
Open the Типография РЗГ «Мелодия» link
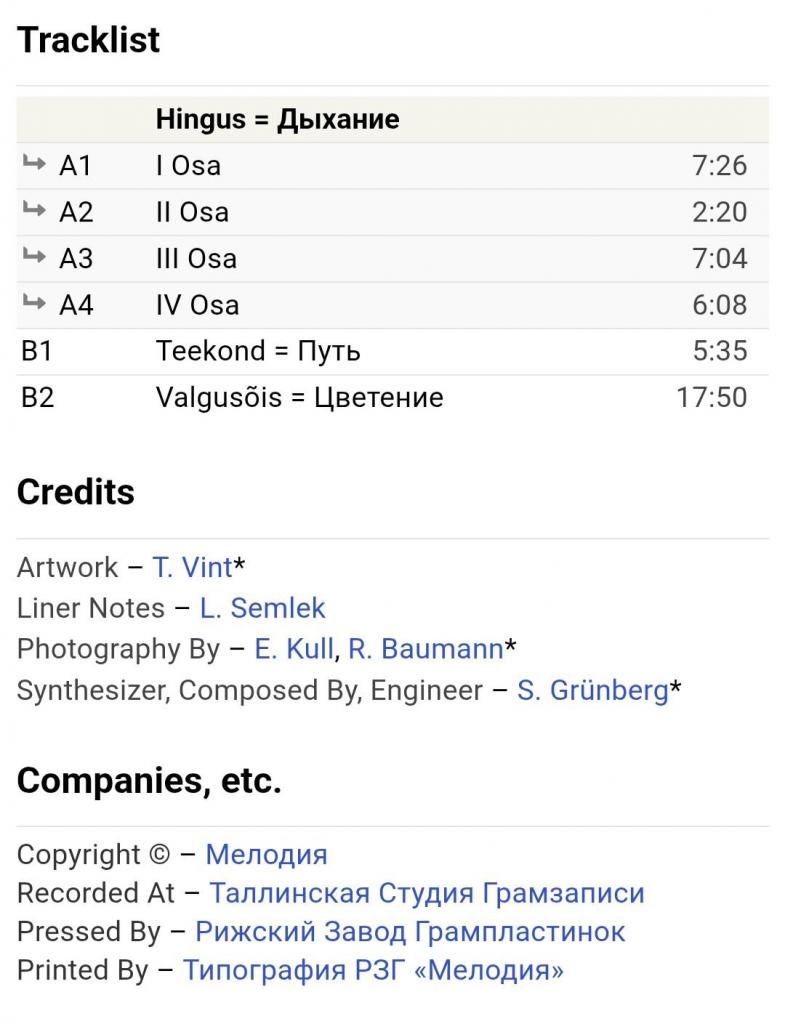coord(373,970)
